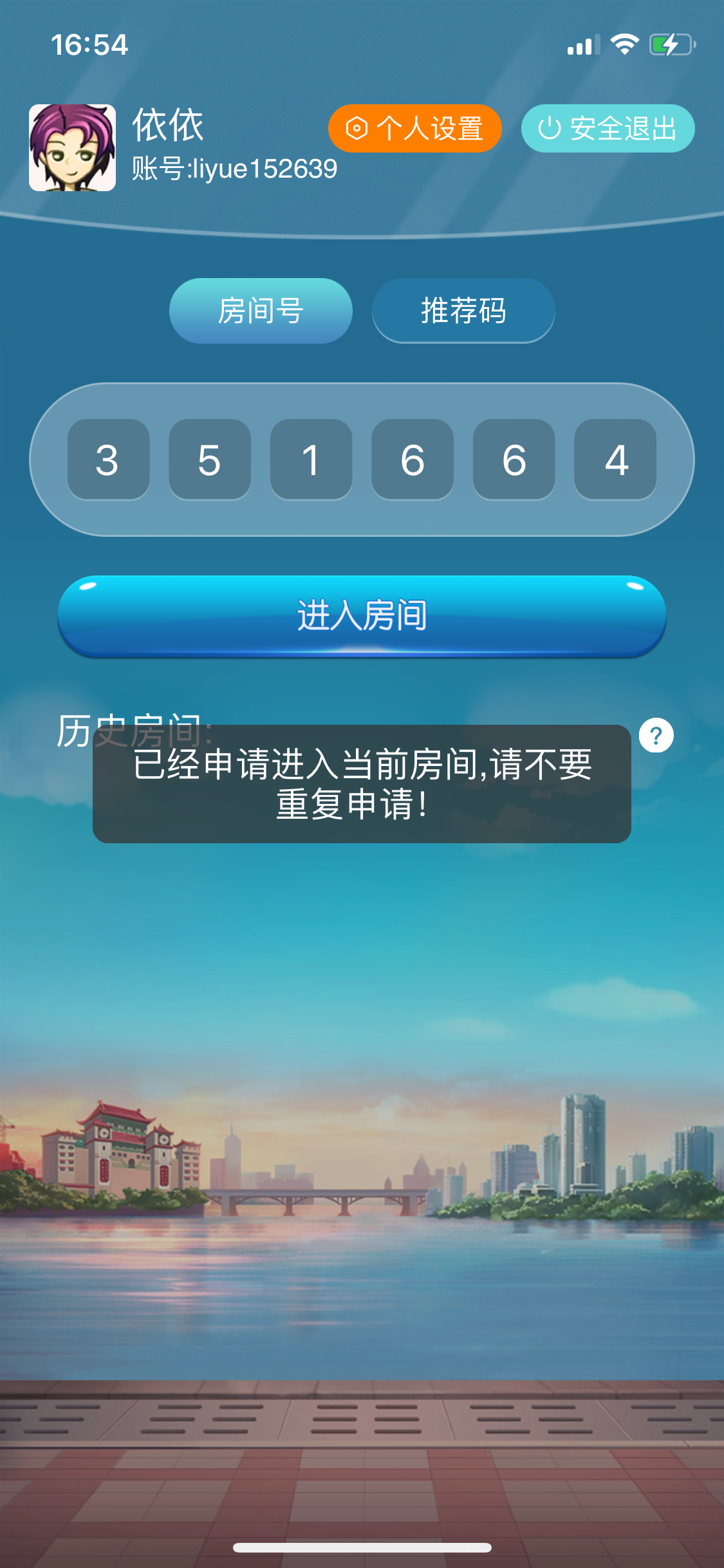This screenshot has width=724, height=1568.
Task: Switch to the 房间号 tab
Action: [x=261, y=311]
